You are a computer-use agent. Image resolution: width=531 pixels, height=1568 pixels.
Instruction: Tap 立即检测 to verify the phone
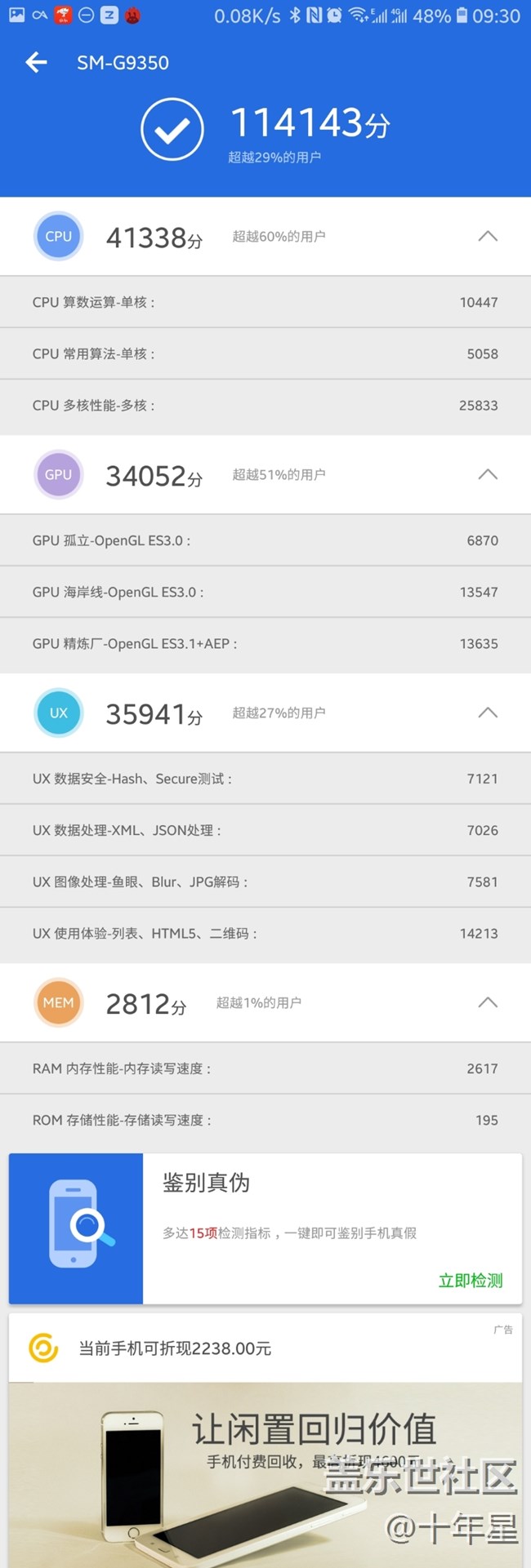click(470, 1280)
